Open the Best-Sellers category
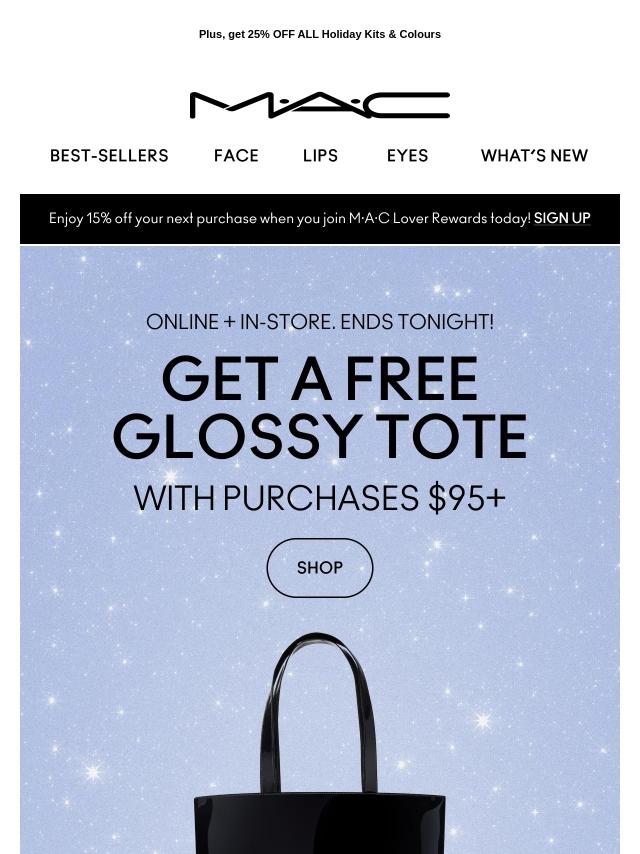Viewport: 640px width, 854px height. click(109, 156)
